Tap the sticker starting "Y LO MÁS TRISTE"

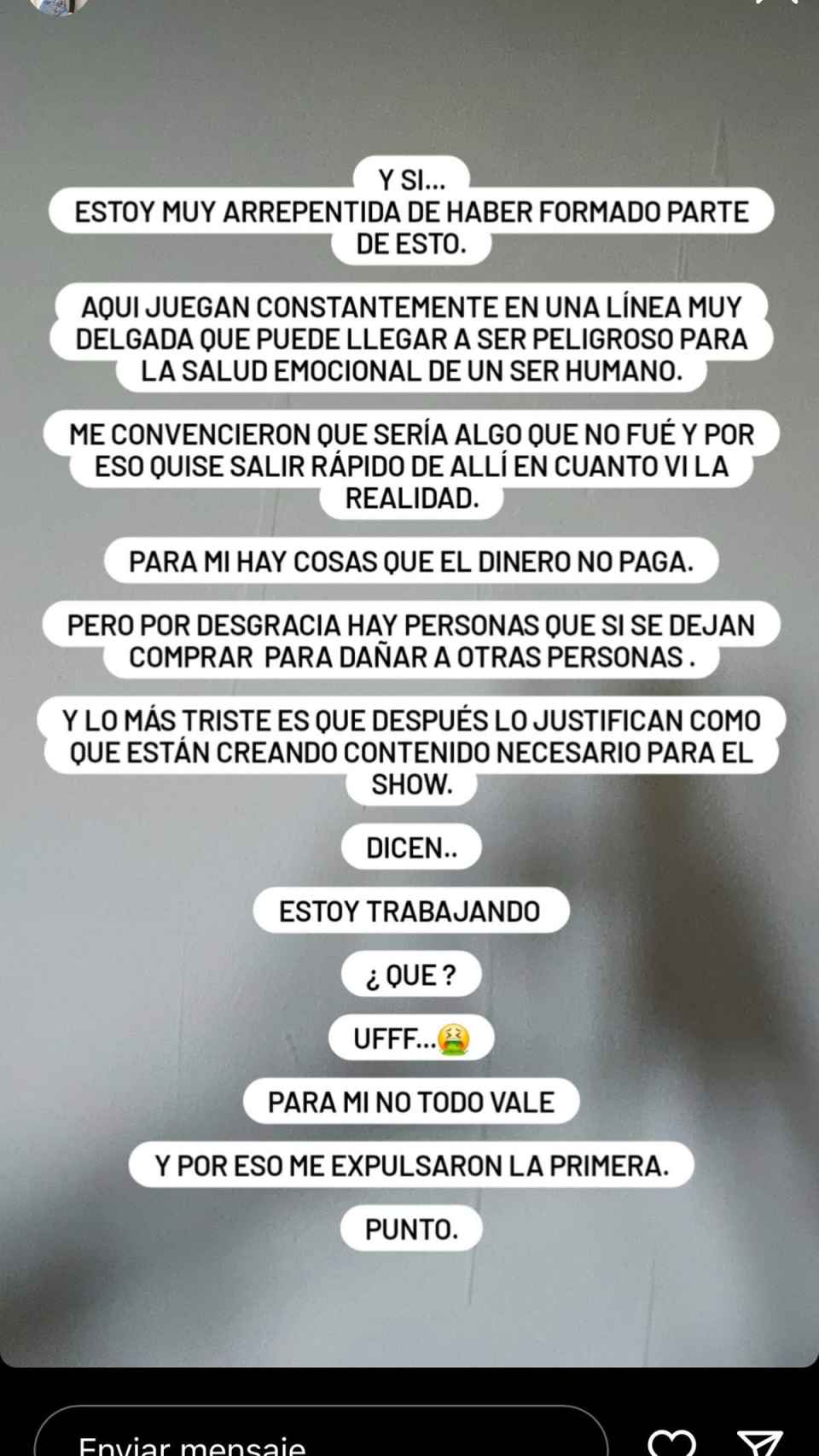click(x=410, y=751)
